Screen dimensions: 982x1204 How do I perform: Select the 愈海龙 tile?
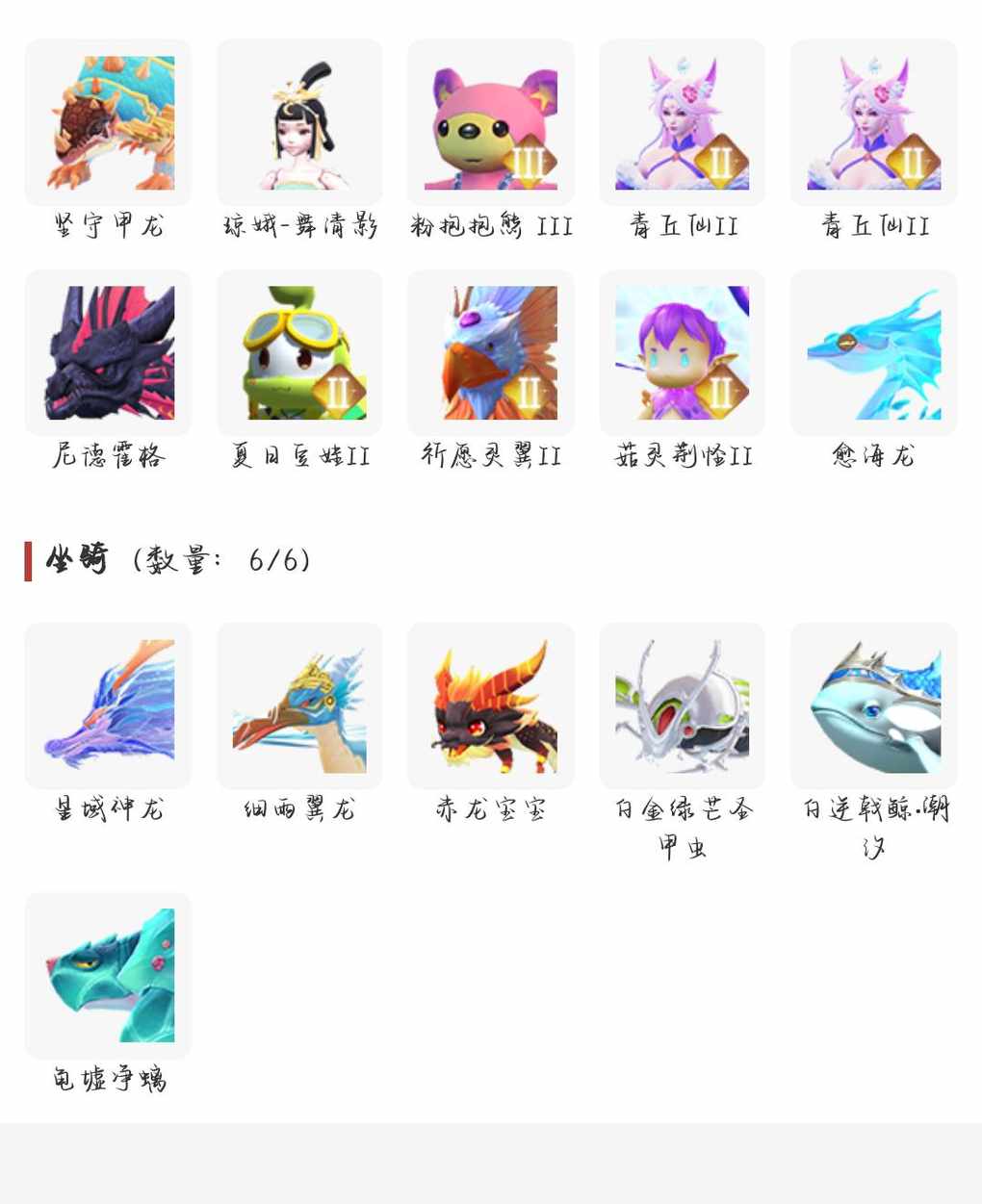[x=874, y=352]
